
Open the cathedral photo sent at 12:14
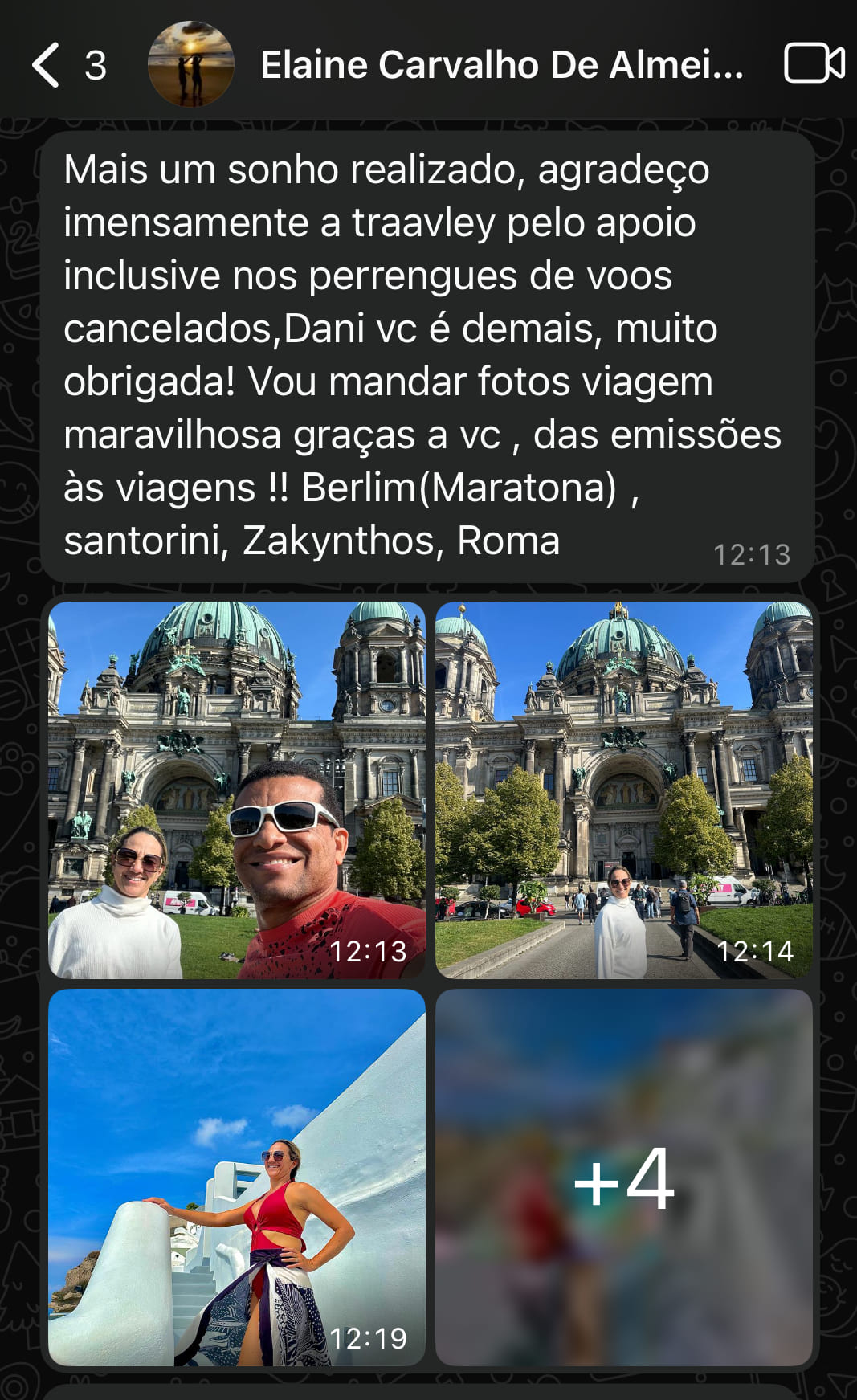[624, 790]
